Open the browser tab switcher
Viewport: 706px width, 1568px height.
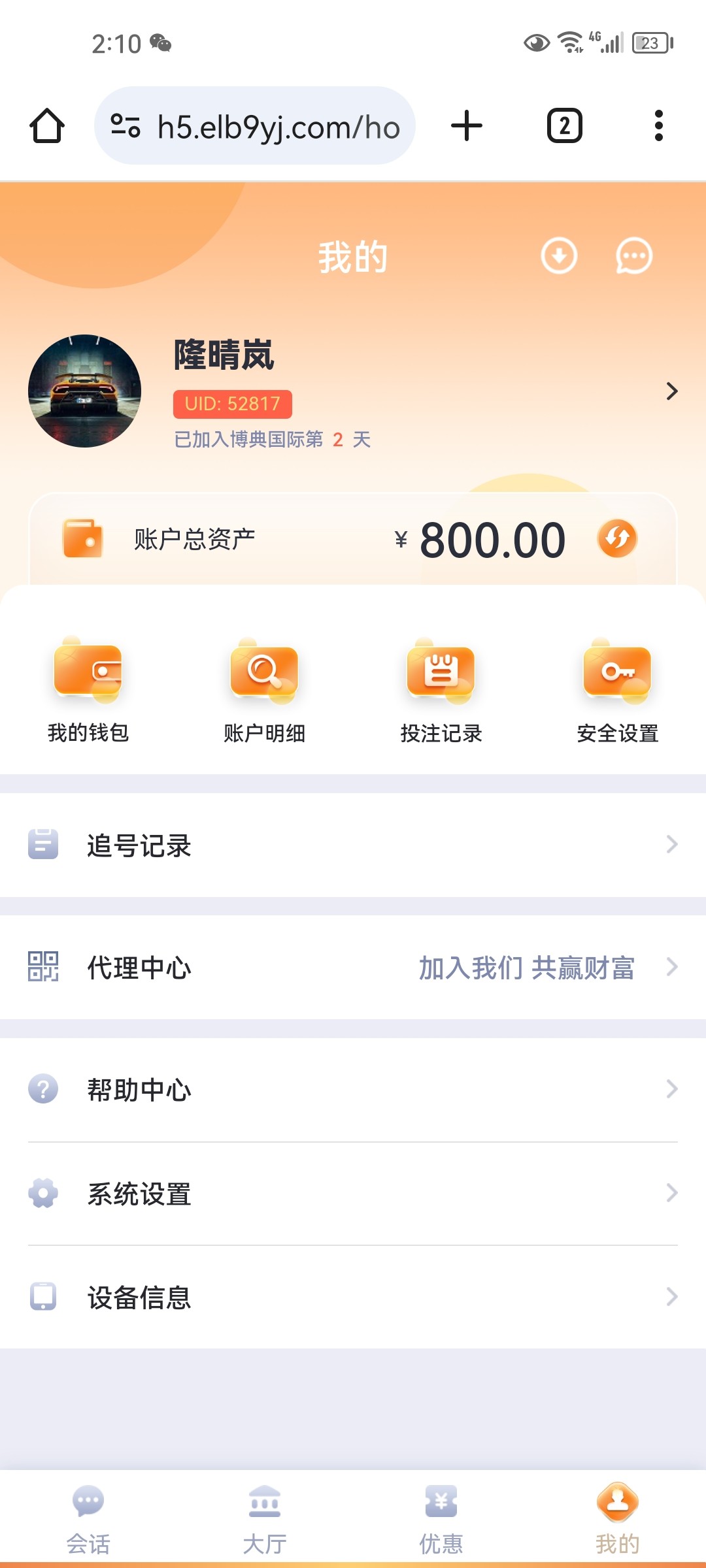point(564,126)
